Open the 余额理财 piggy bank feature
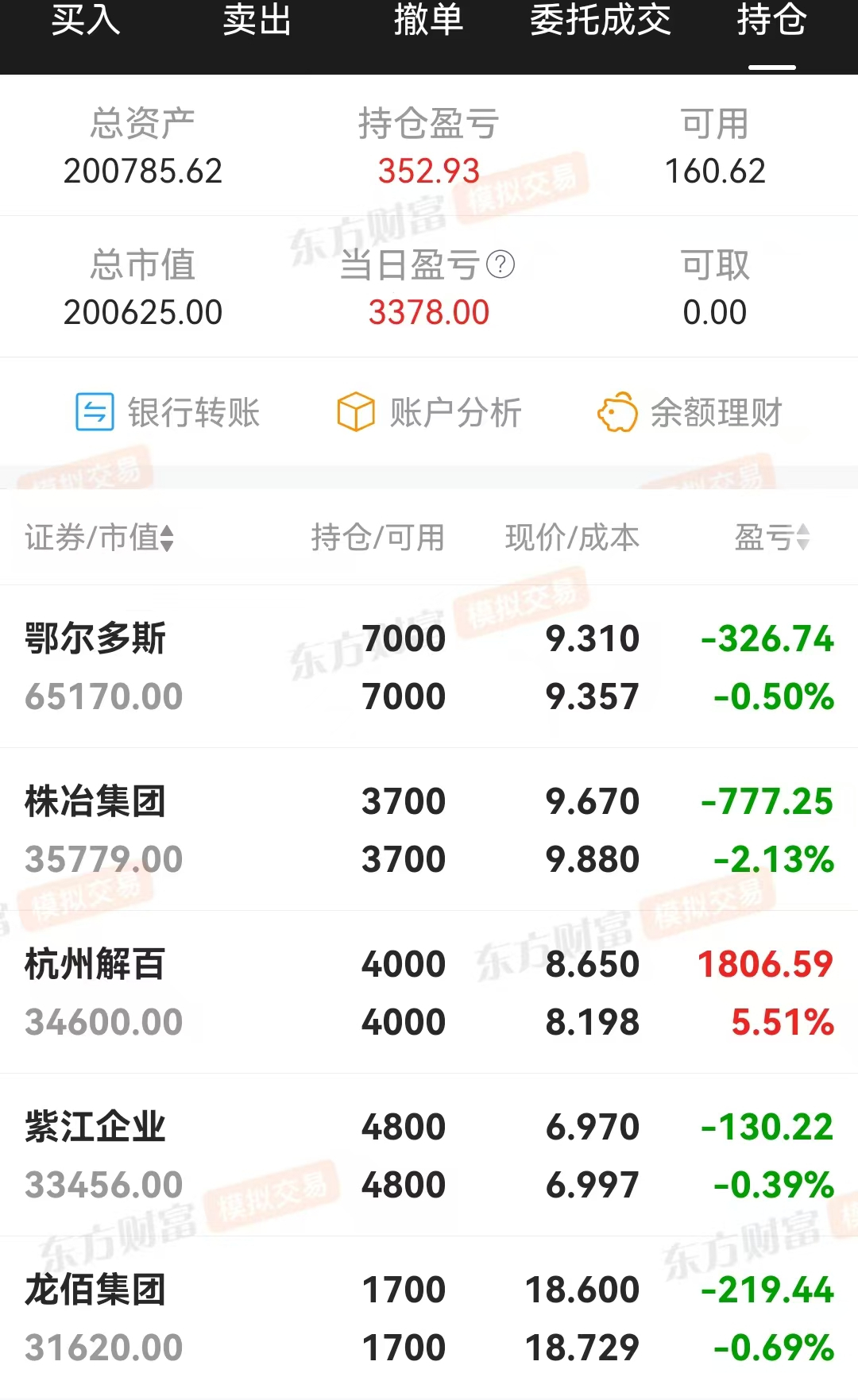Image resolution: width=858 pixels, height=1400 pixels. pyautogui.click(x=691, y=412)
